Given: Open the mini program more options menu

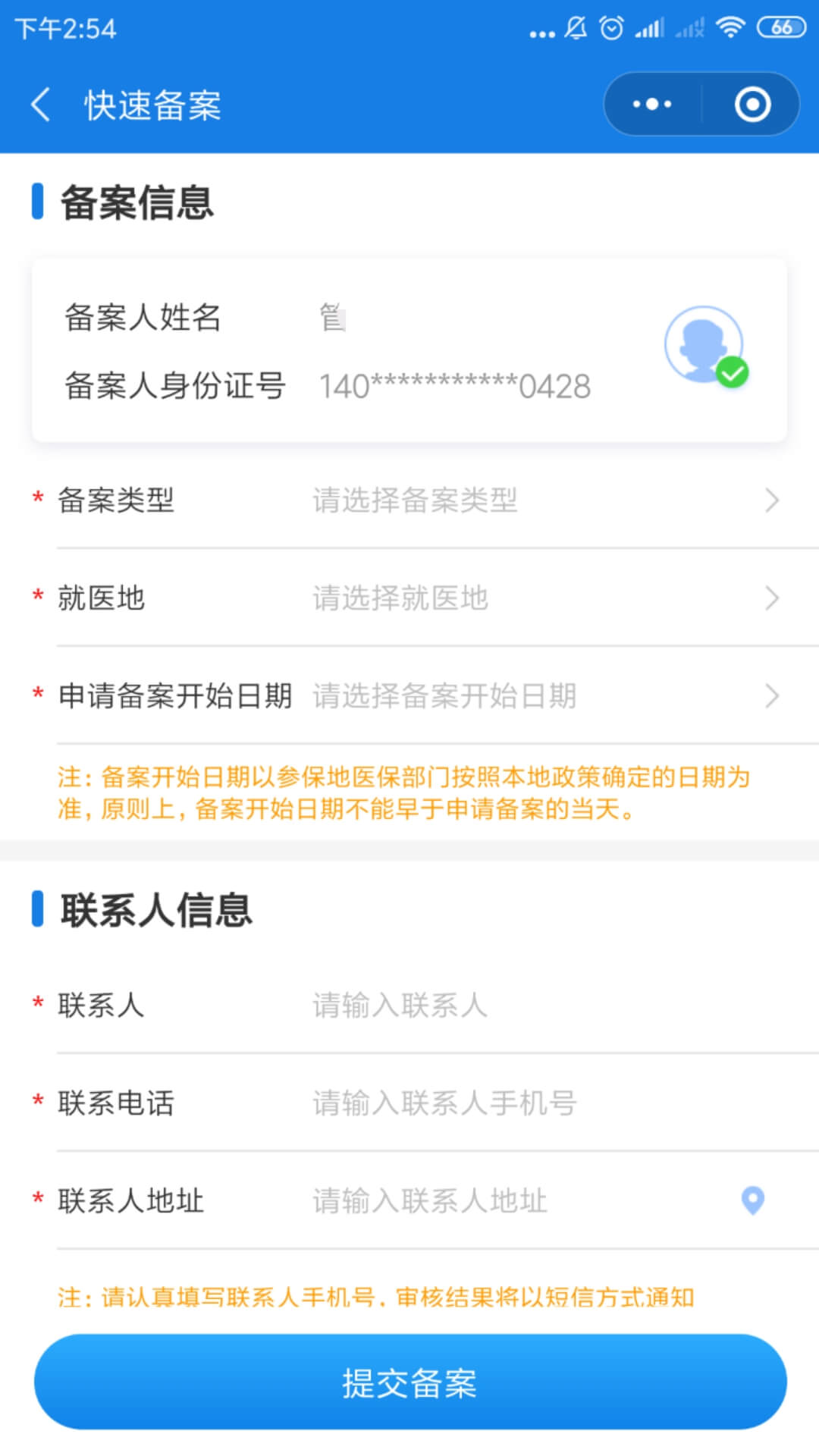Looking at the screenshot, I should pyautogui.click(x=652, y=104).
